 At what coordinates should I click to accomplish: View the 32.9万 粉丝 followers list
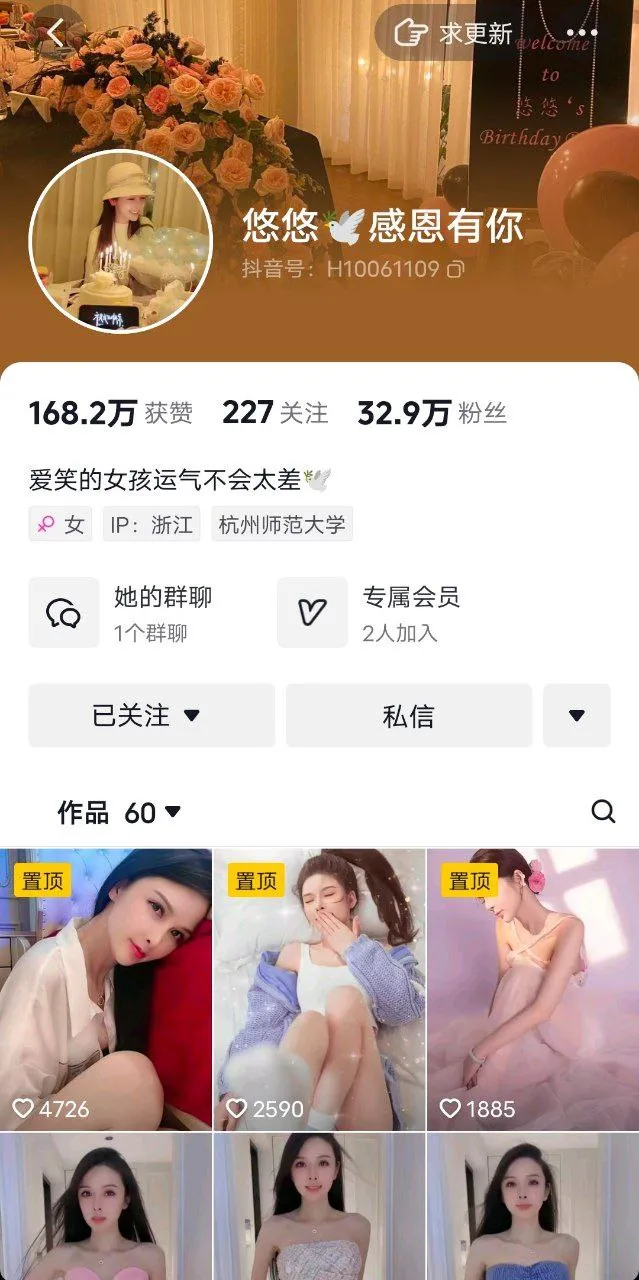432,412
